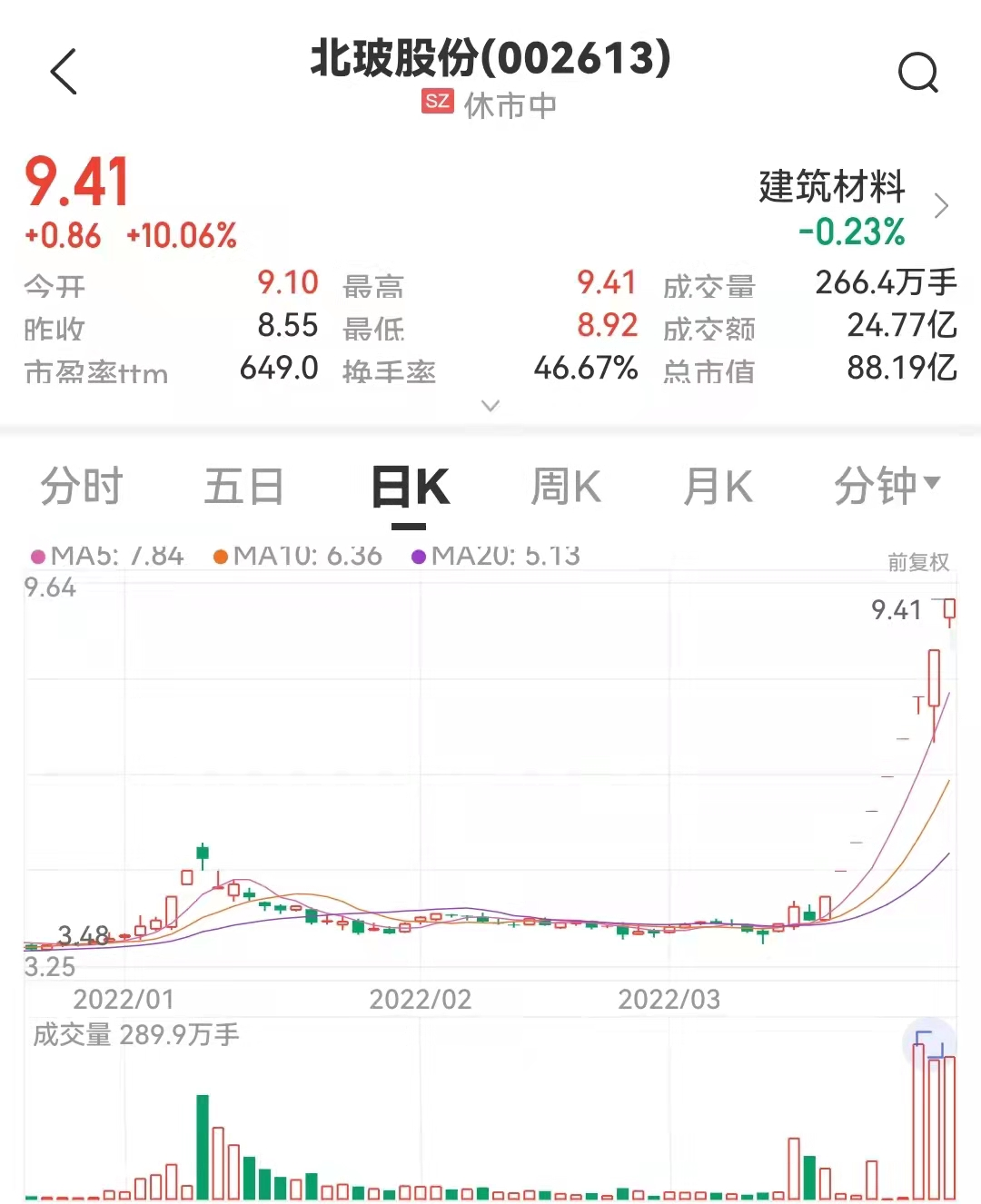
Task: Toggle the MA20 line via its purple legend dot
Action: click(421, 556)
